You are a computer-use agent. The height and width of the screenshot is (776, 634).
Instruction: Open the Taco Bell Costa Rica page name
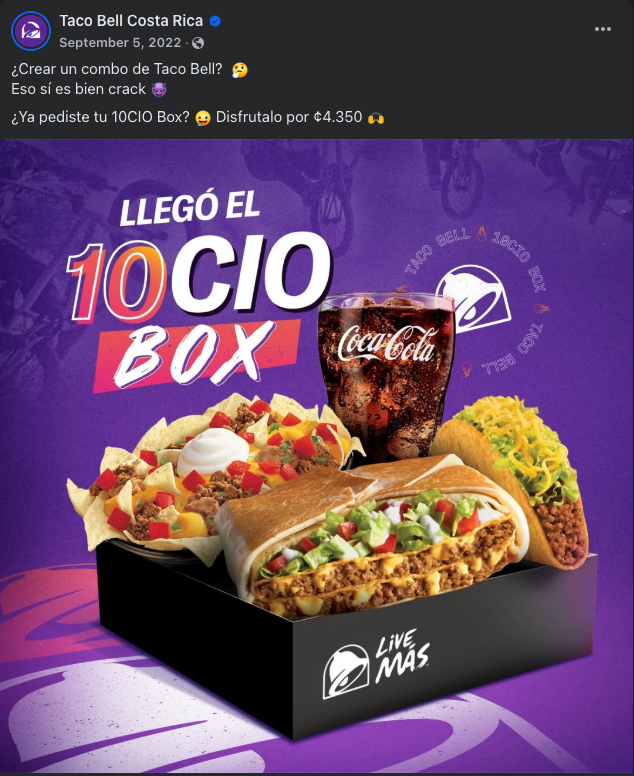[131, 21]
